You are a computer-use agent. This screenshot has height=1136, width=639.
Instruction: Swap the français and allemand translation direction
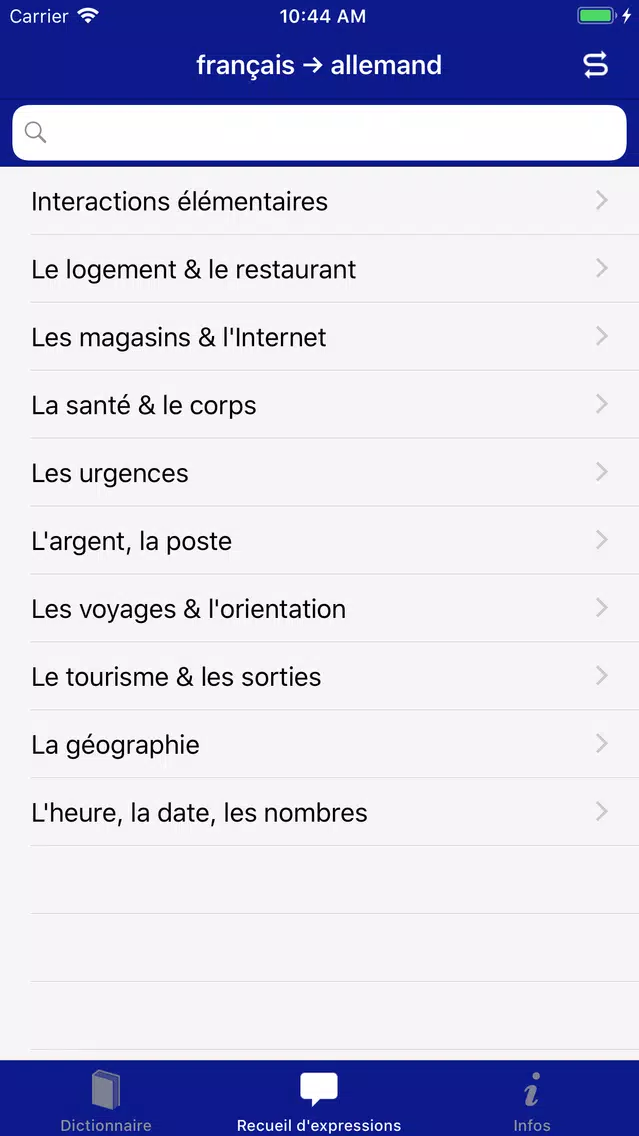(x=596, y=66)
